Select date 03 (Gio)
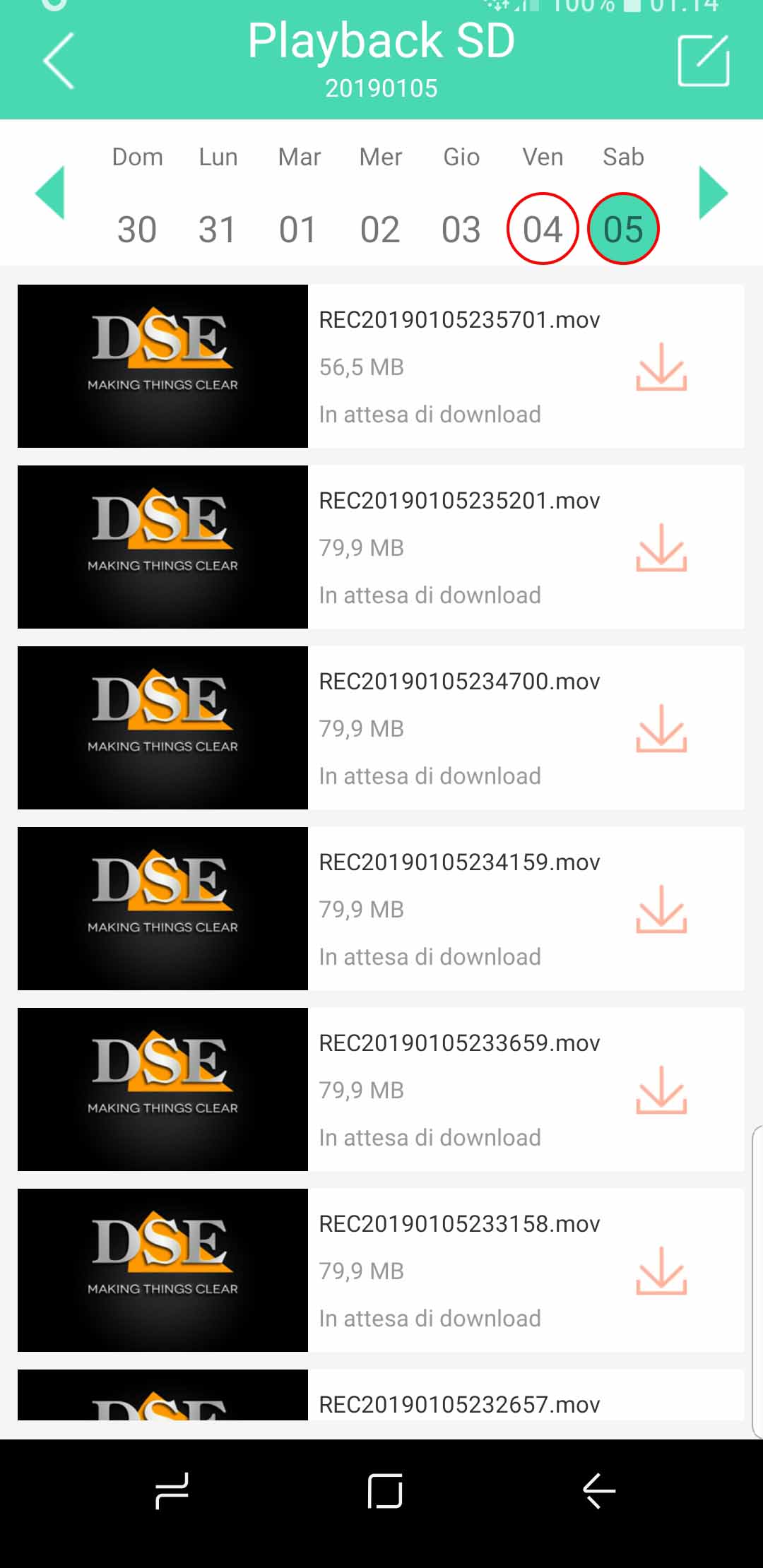The image size is (763, 1568). click(x=461, y=229)
